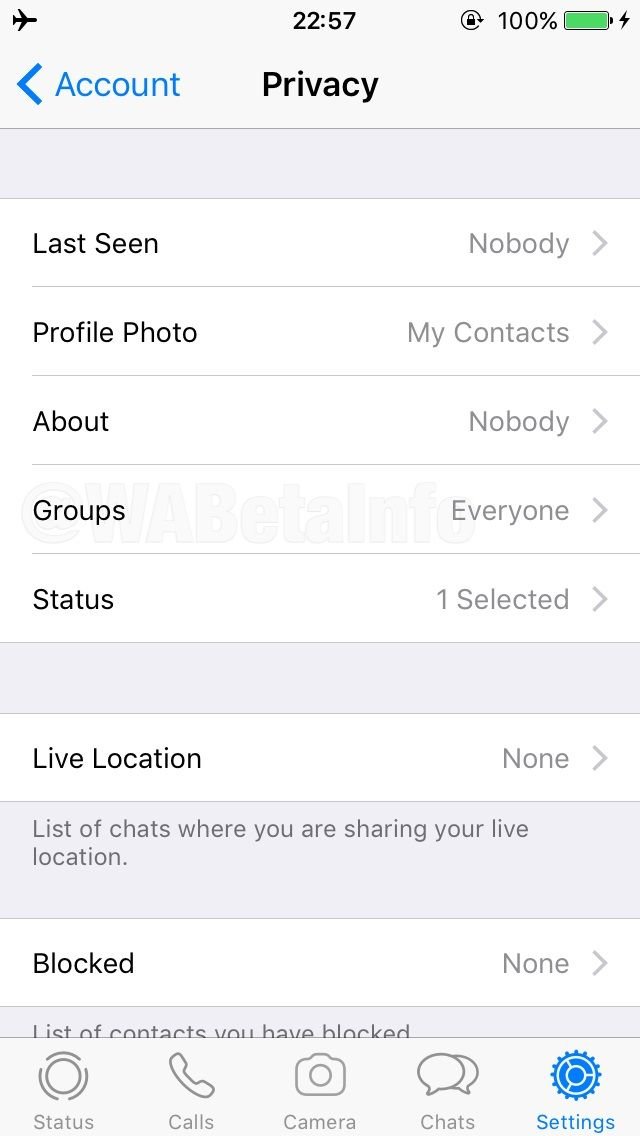Switch to the Chats tab

447,1091
